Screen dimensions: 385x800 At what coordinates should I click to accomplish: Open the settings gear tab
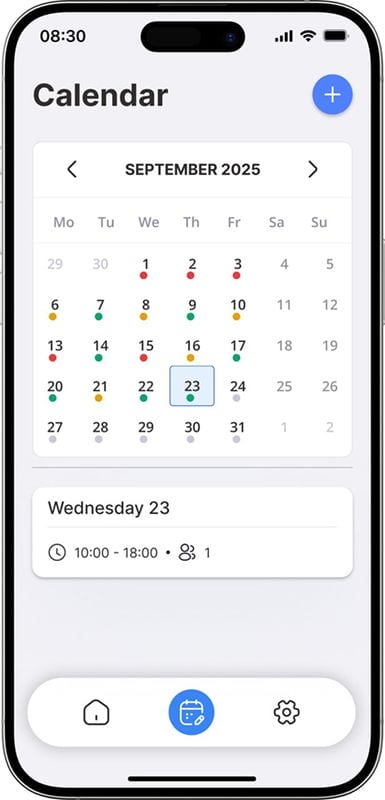click(287, 712)
